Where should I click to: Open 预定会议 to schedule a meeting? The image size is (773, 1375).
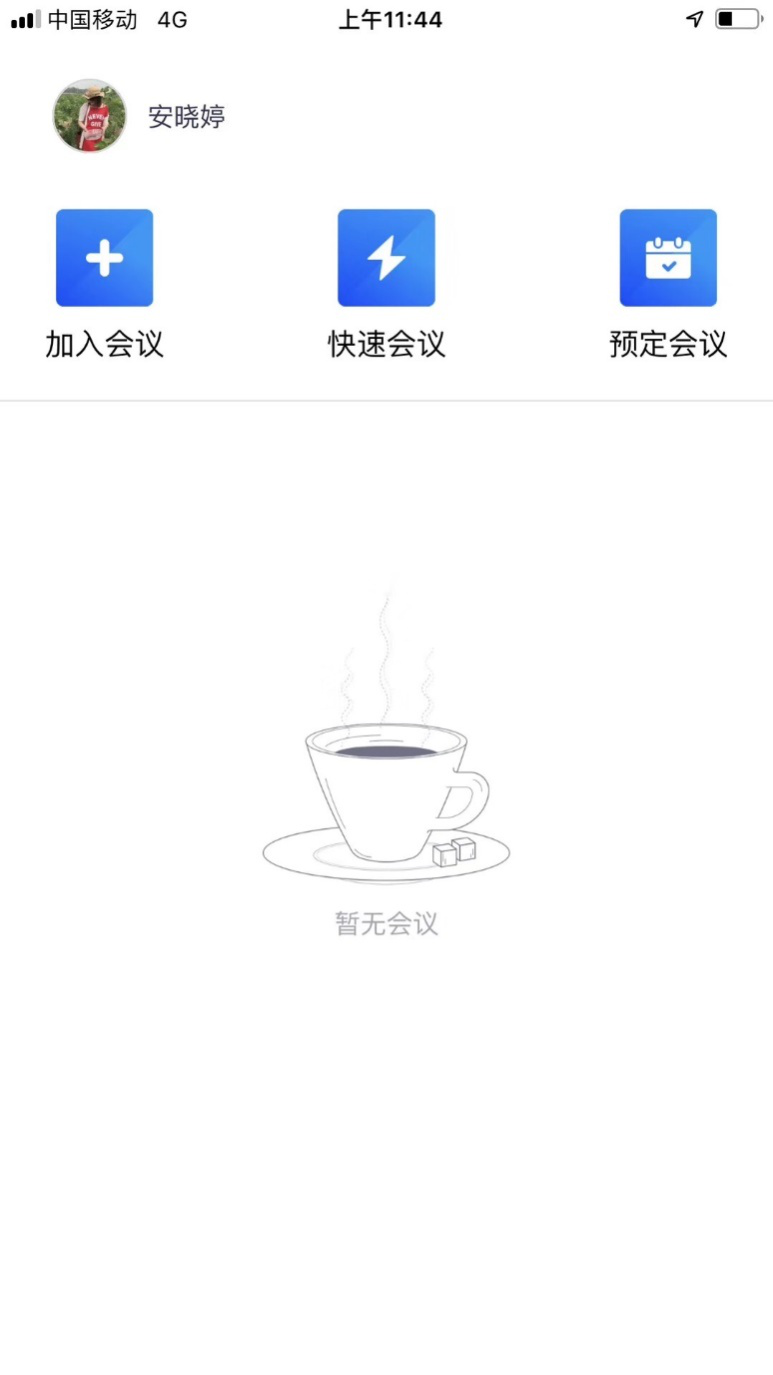668,258
